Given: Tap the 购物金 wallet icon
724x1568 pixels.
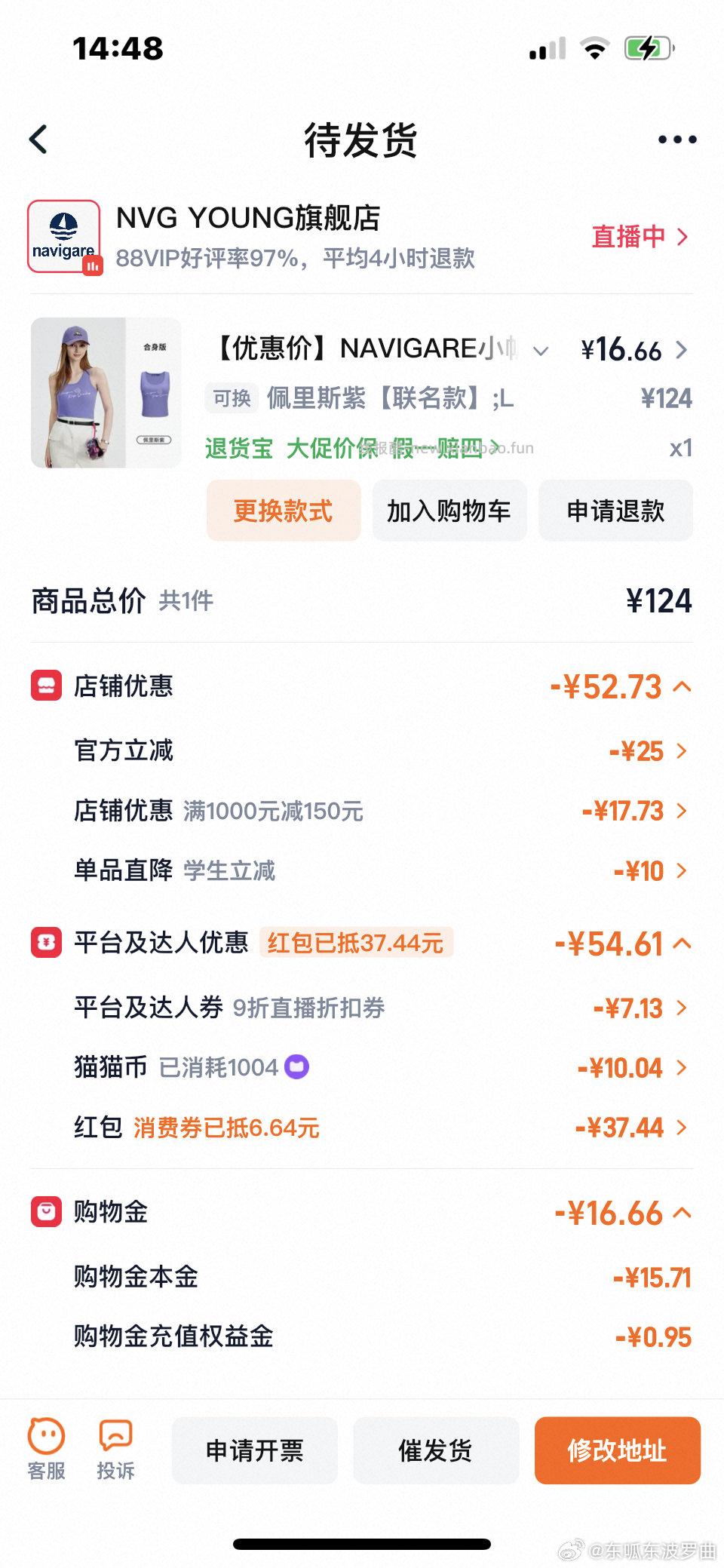Looking at the screenshot, I should click(47, 1213).
